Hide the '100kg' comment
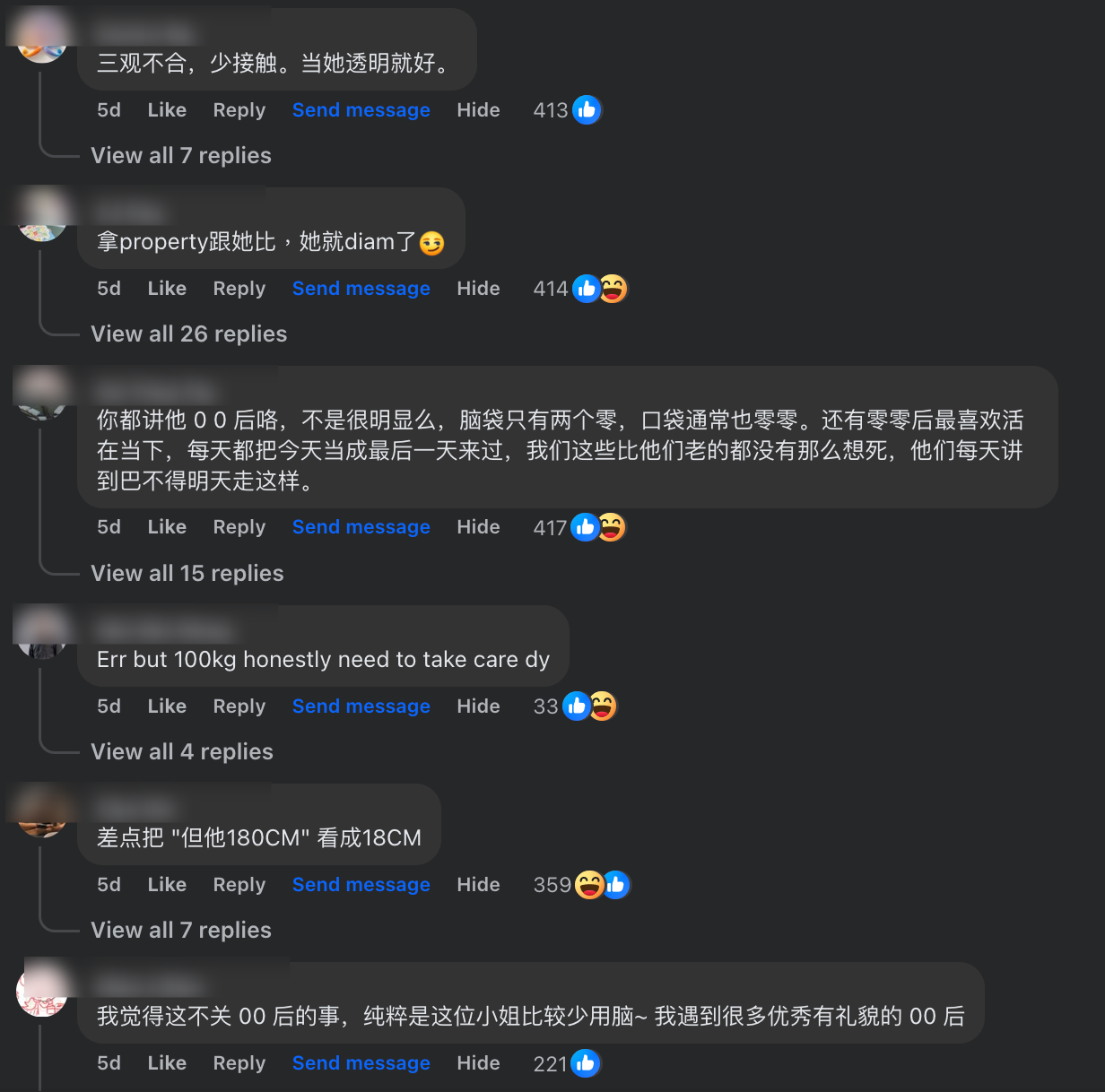The height and width of the screenshot is (1092, 1105). [478, 706]
